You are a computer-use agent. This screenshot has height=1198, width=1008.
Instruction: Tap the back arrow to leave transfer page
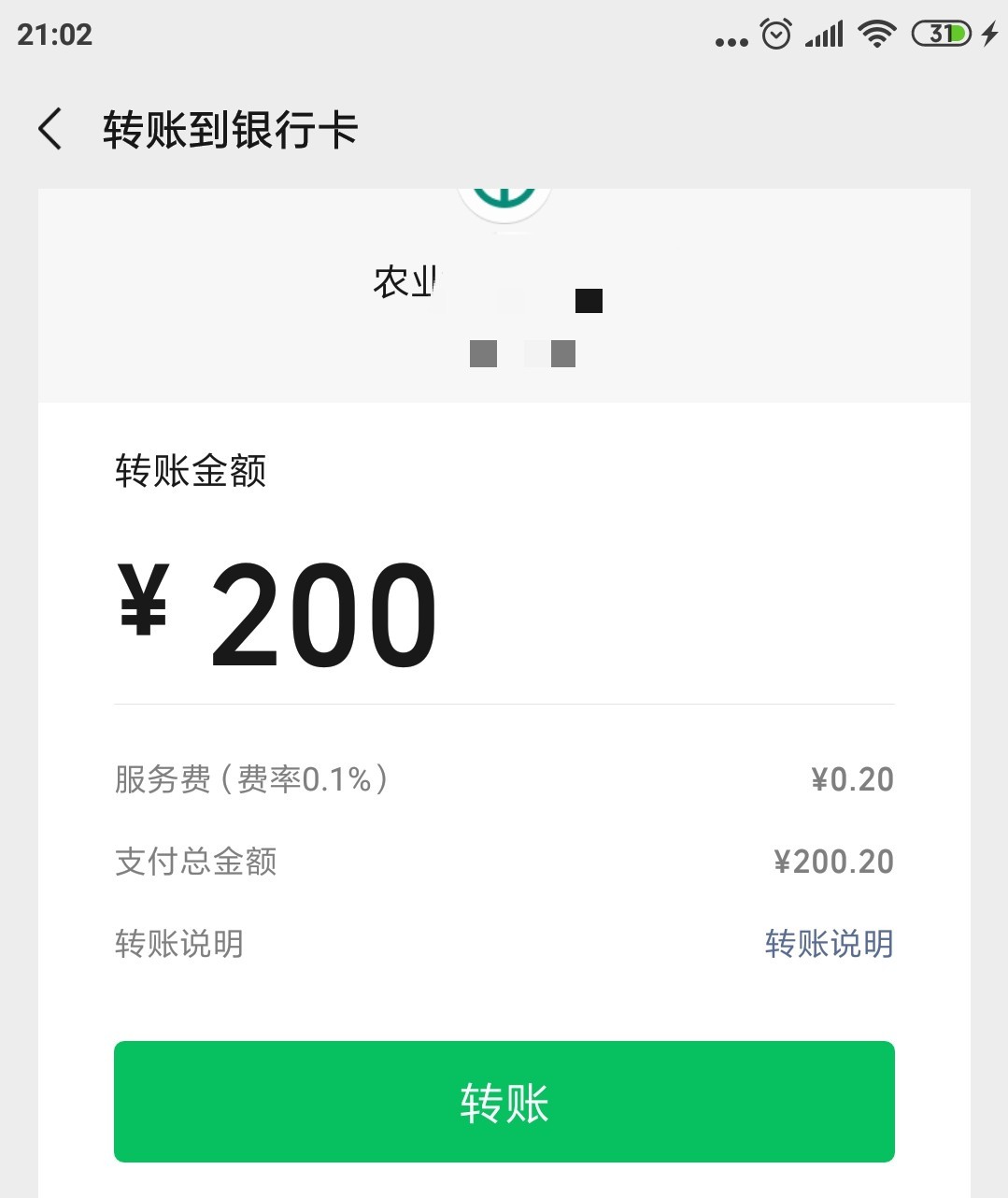[50, 130]
